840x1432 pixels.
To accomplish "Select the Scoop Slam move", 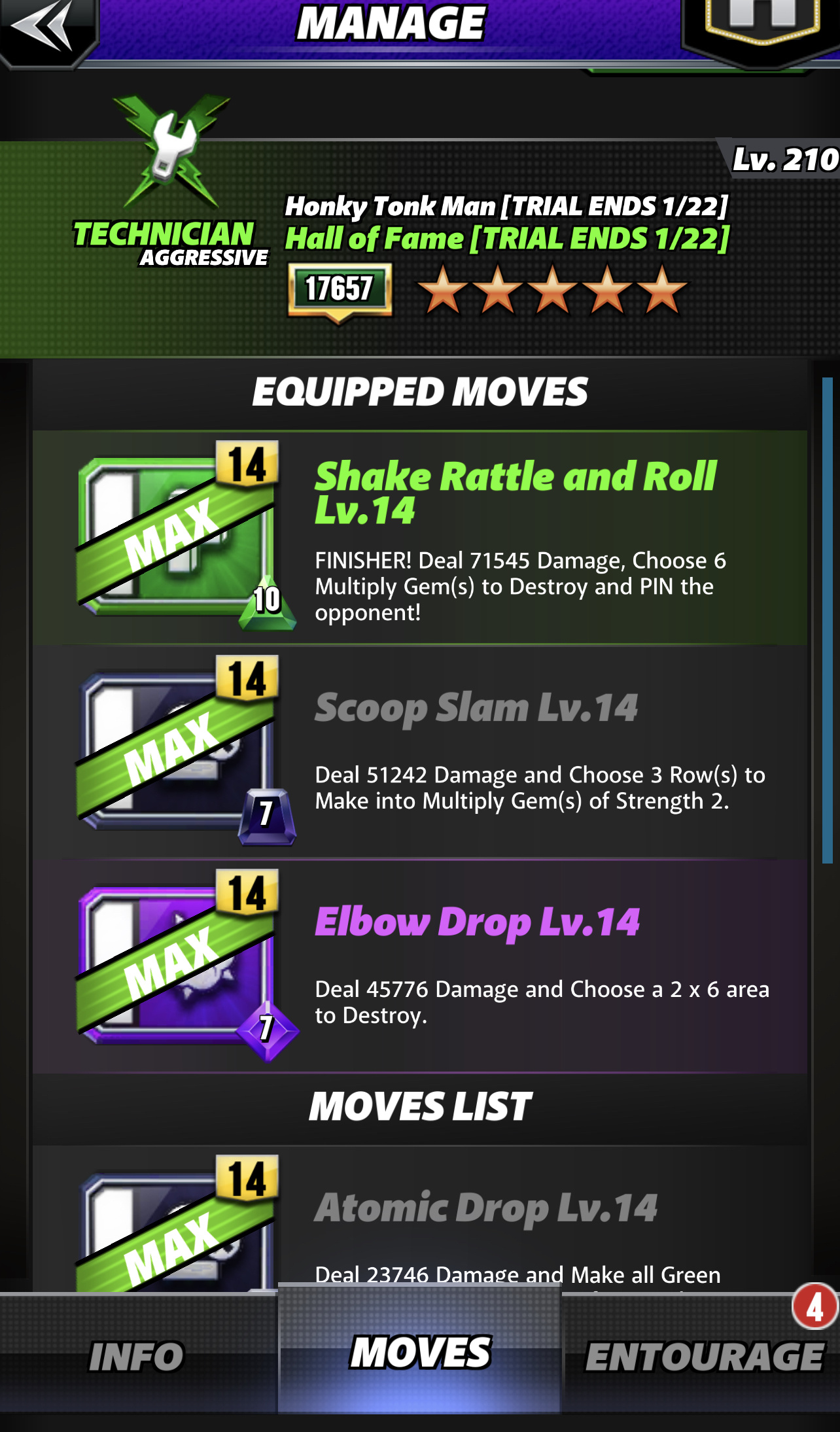I will tap(419, 752).
